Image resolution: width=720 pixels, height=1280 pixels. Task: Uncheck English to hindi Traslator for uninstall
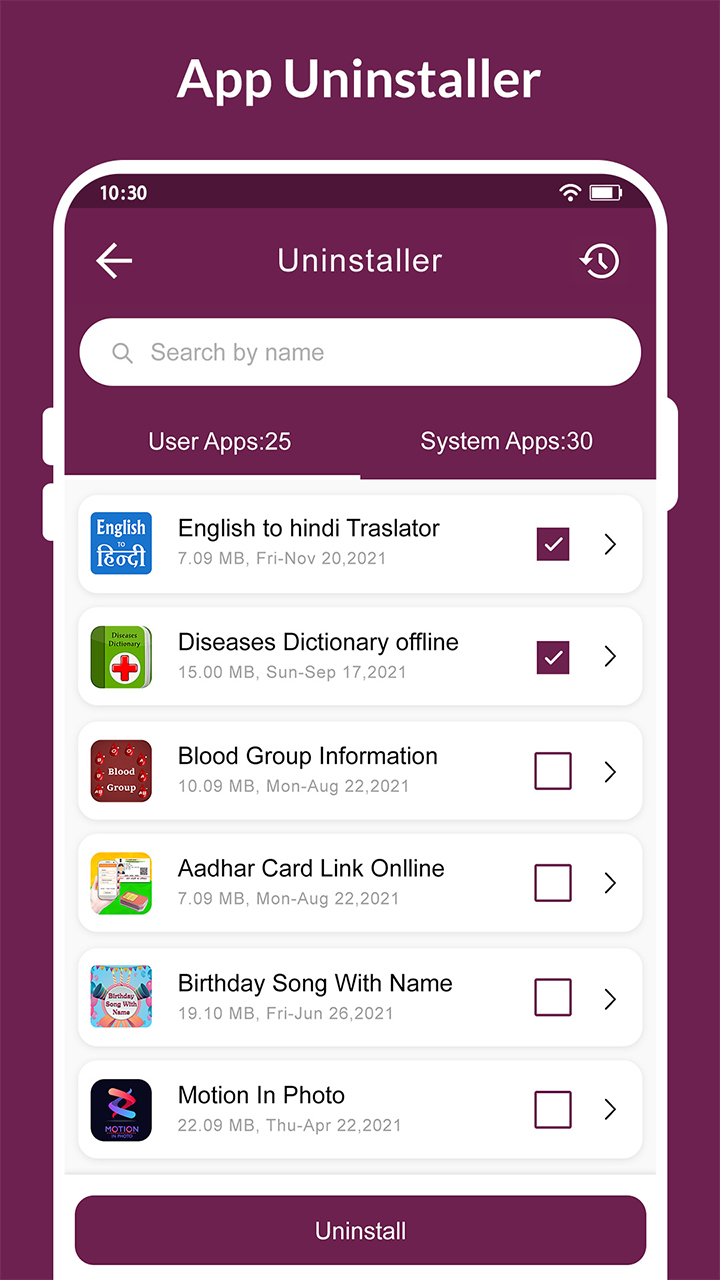pos(552,544)
